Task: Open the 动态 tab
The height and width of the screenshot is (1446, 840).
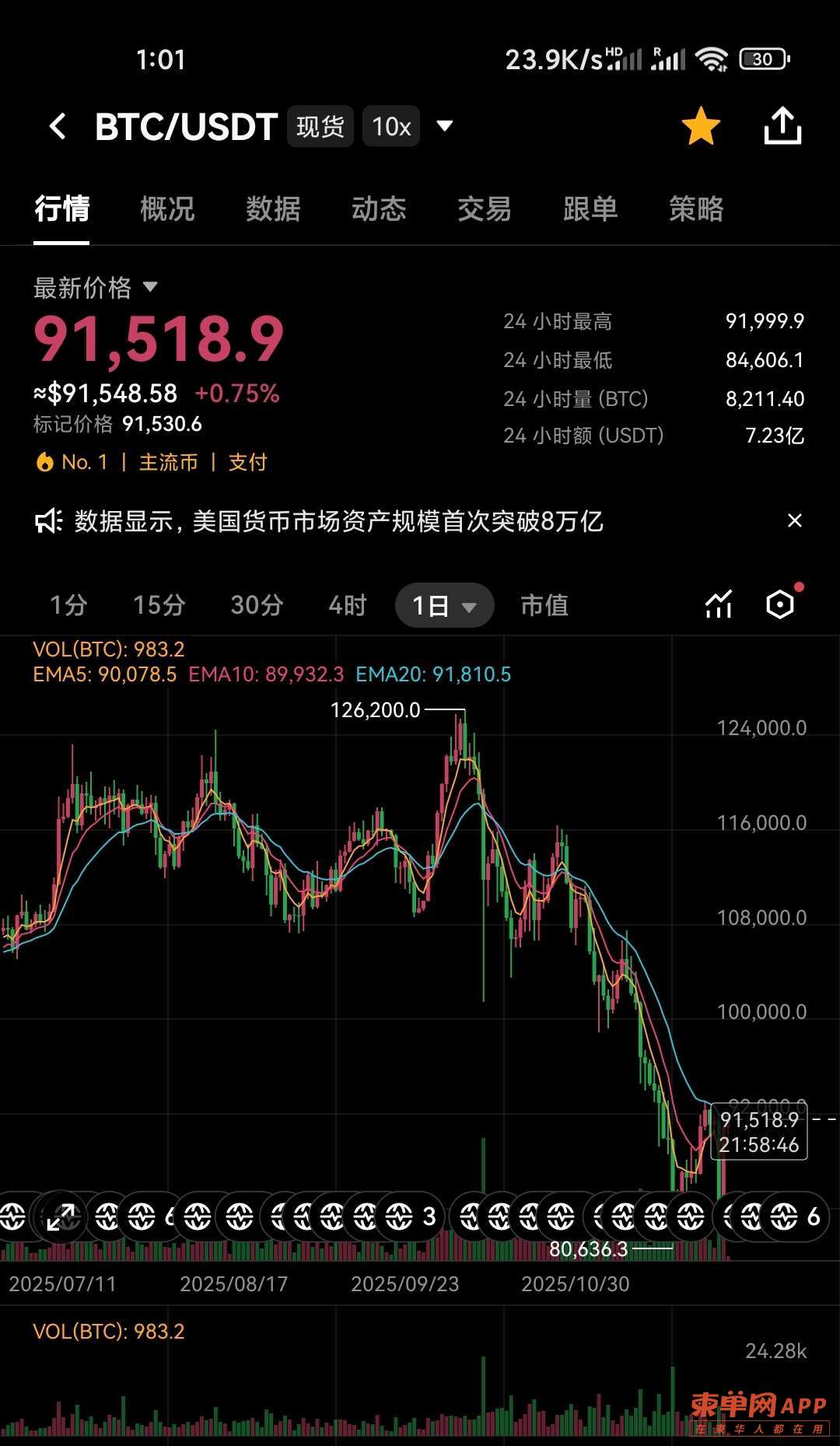Action: (379, 209)
